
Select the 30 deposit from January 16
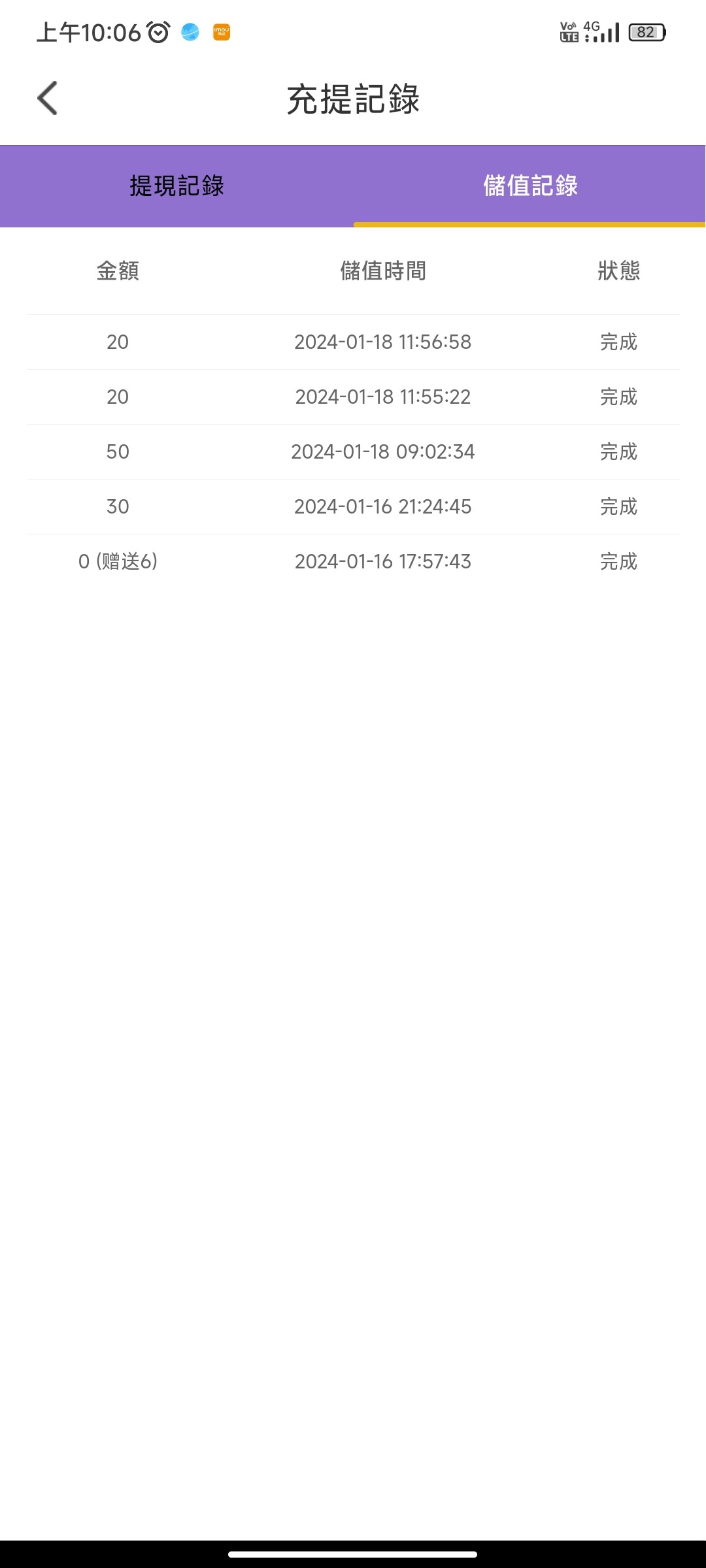[353, 506]
